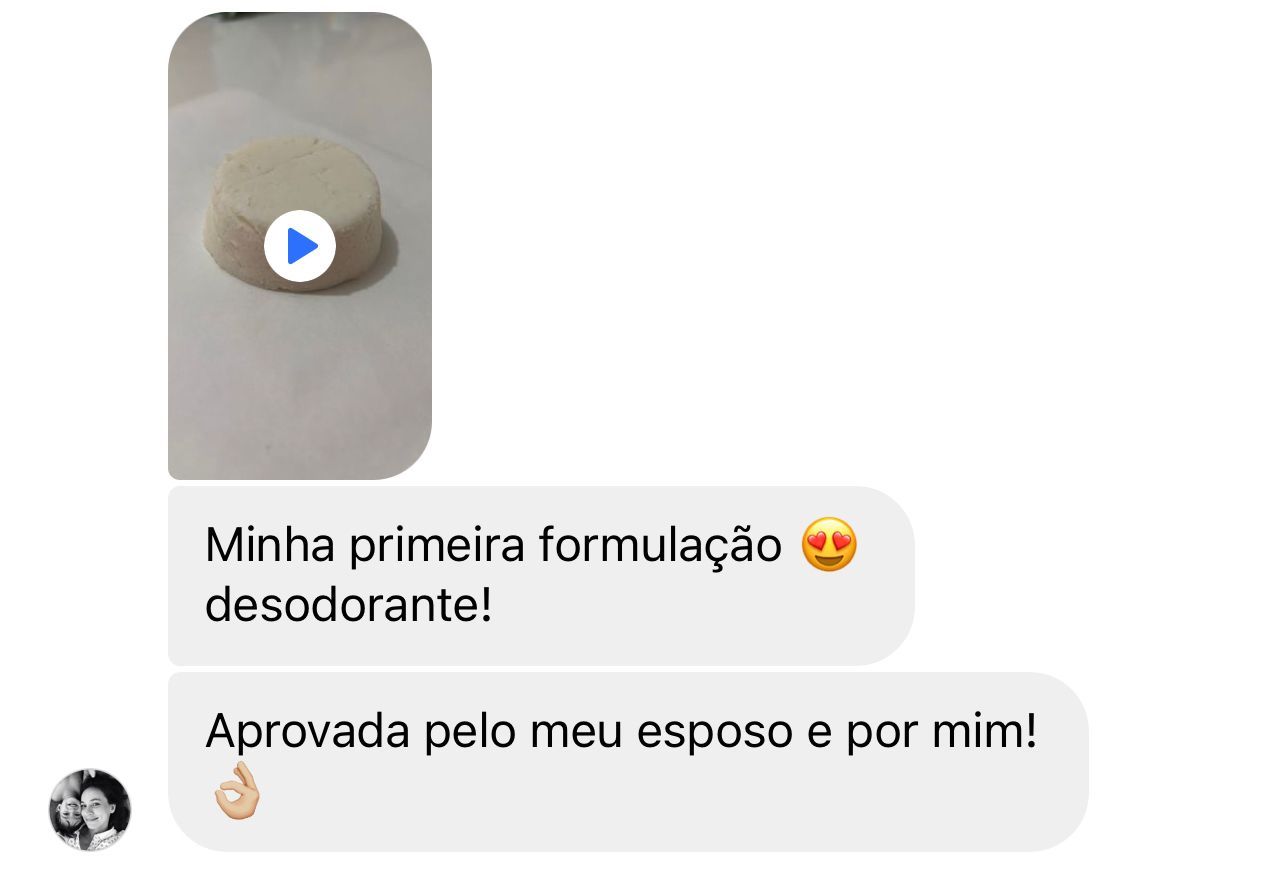Play the deodorant video message
The width and height of the screenshot is (1284, 876).
pyautogui.click(x=300, y=246)
